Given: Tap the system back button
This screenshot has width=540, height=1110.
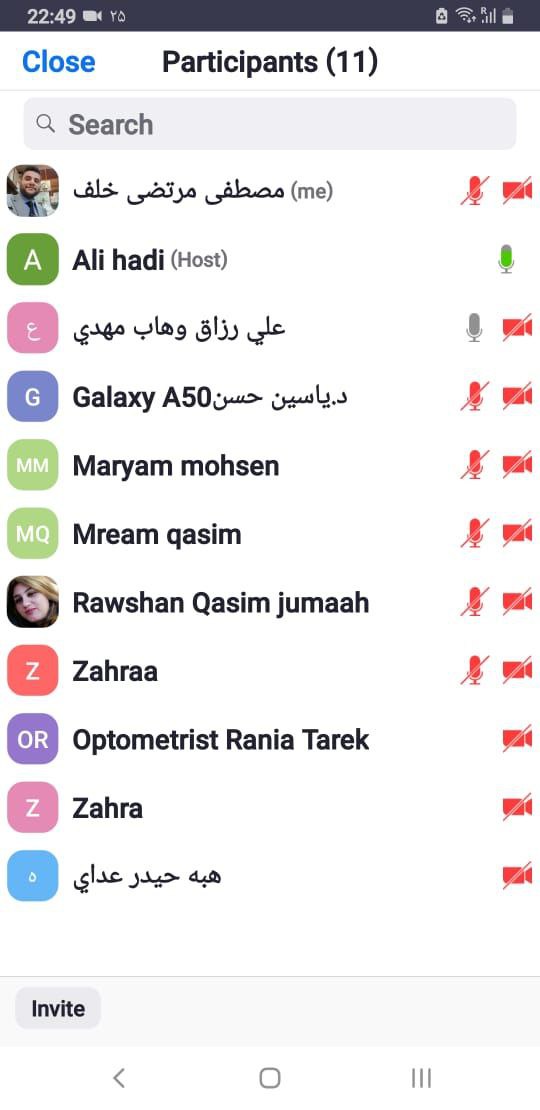Looking at the screenshot, I should click(x=119, y=1078).
